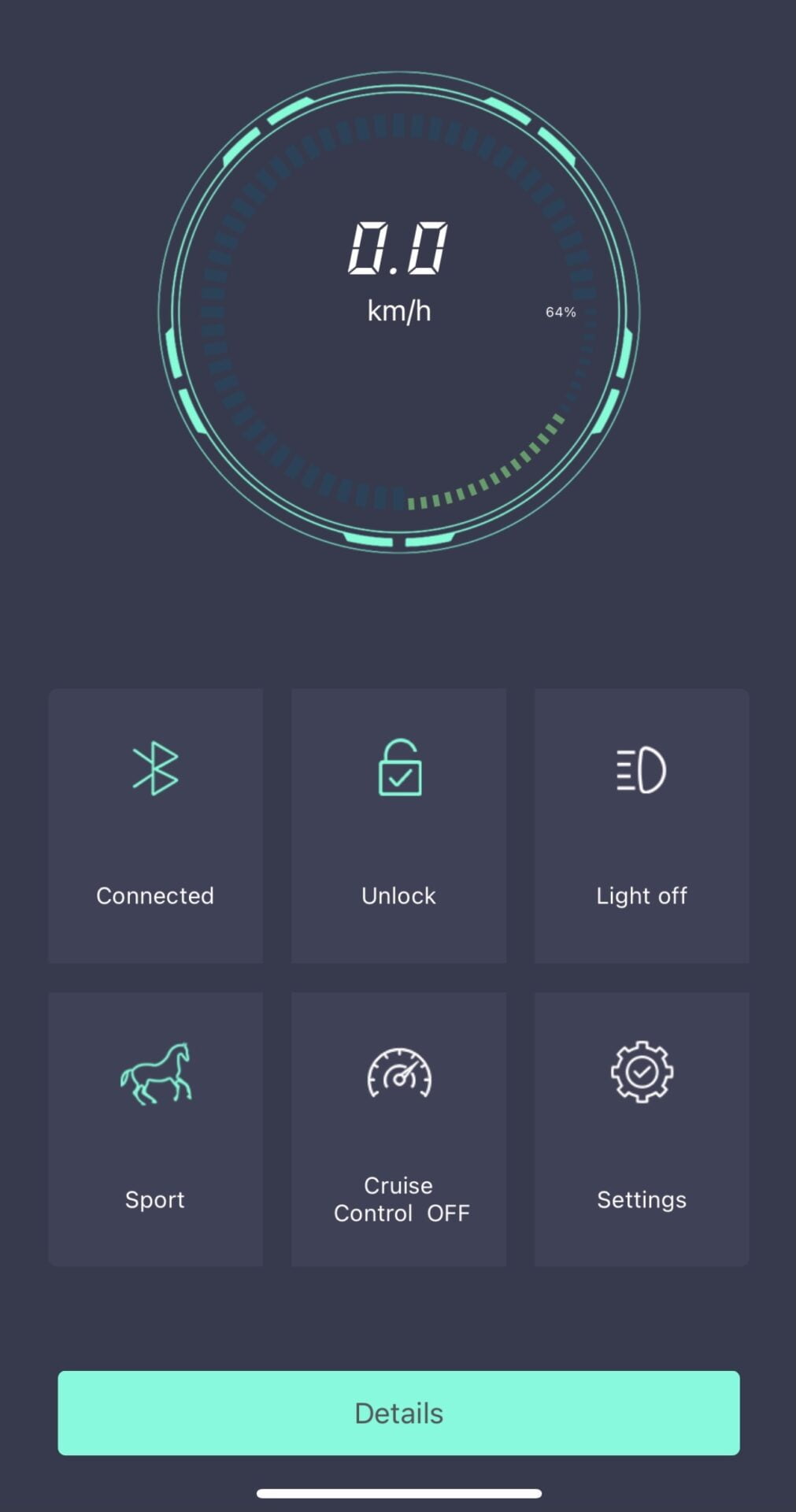Viewport: 796px width, 1512px height.
Task: Change the Sport riding mode
Action: [155, 1128]
